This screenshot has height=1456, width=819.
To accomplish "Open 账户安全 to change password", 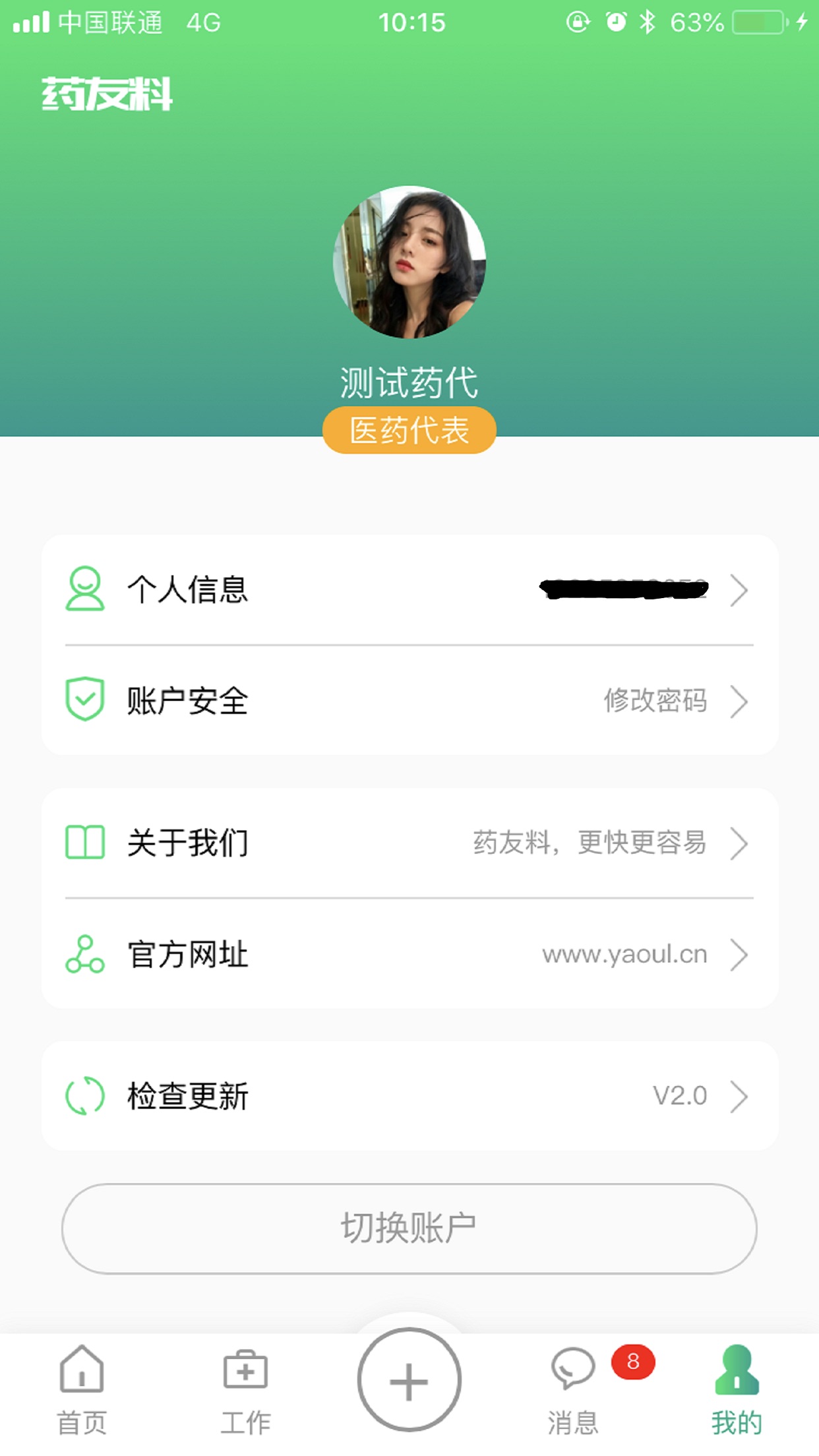I will tap(409, 700).
